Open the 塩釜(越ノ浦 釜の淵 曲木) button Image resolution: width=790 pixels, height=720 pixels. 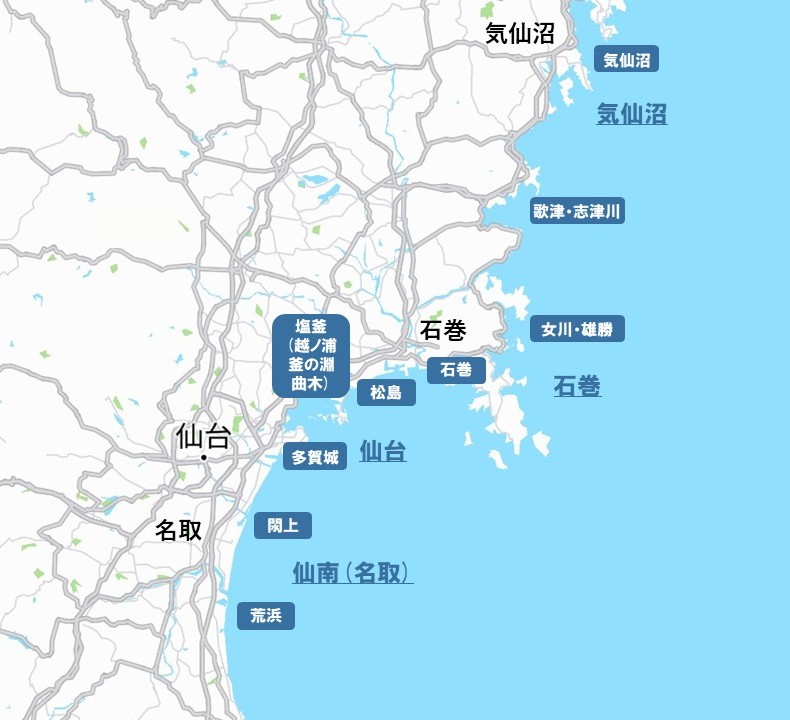click(311, 355)
